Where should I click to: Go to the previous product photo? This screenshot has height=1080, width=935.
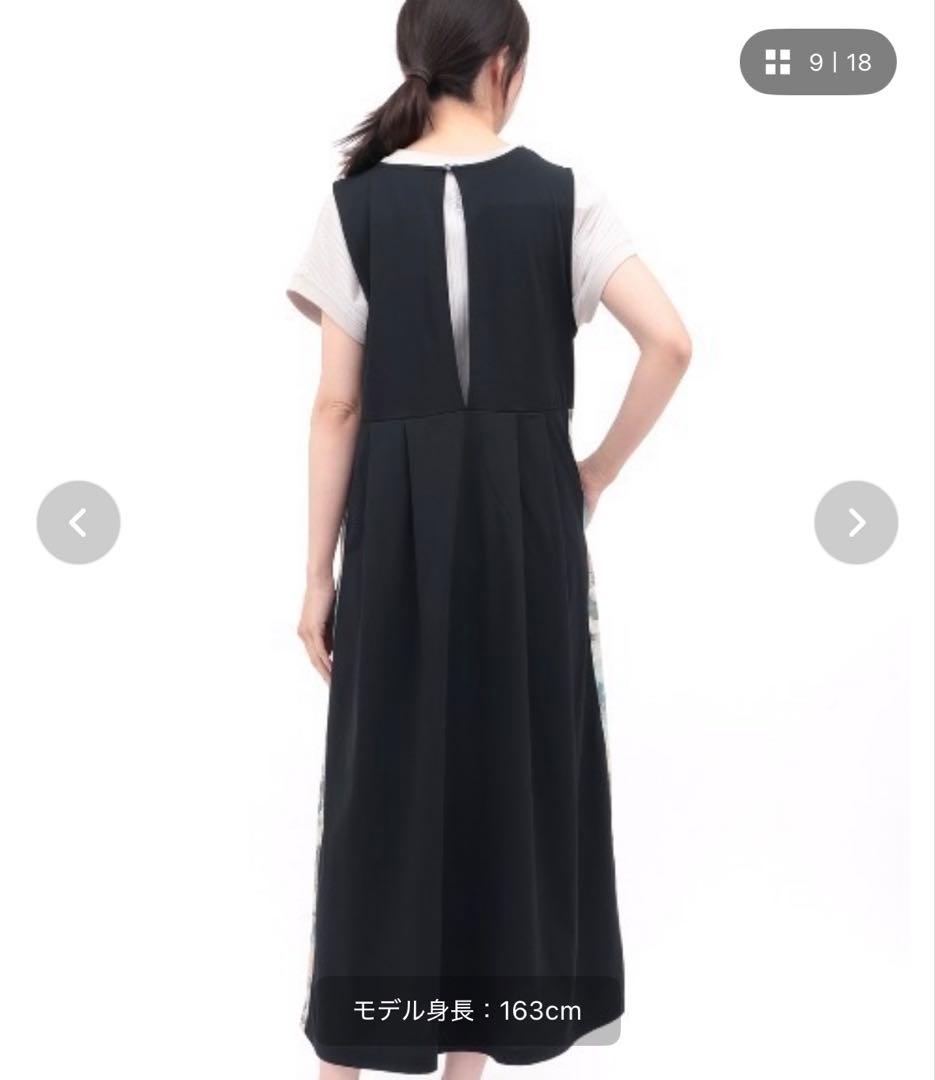[x=79, y=523]
